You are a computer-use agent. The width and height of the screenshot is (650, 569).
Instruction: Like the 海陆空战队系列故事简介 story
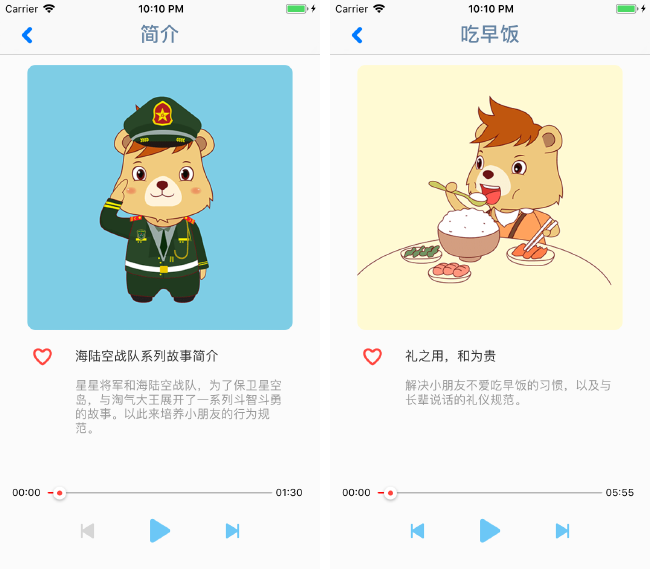42,356
